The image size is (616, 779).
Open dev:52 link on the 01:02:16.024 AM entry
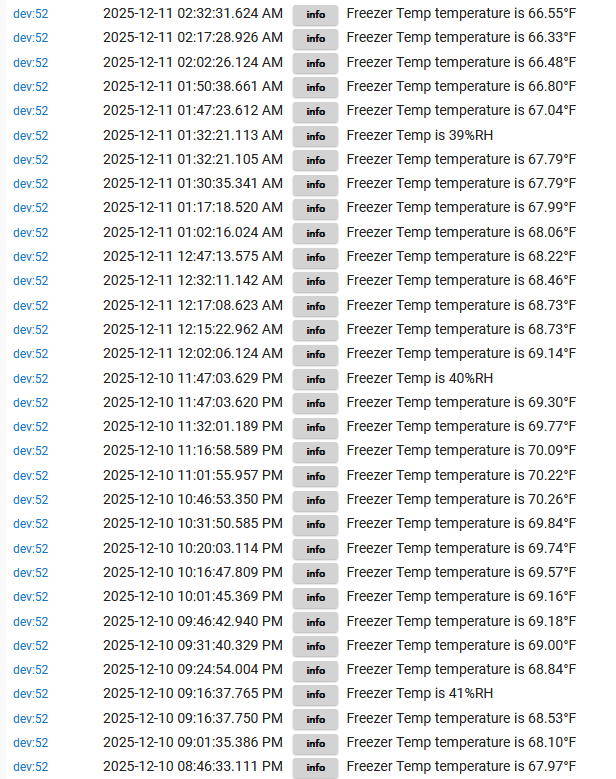pyautogui.click(x=30, y=233)
